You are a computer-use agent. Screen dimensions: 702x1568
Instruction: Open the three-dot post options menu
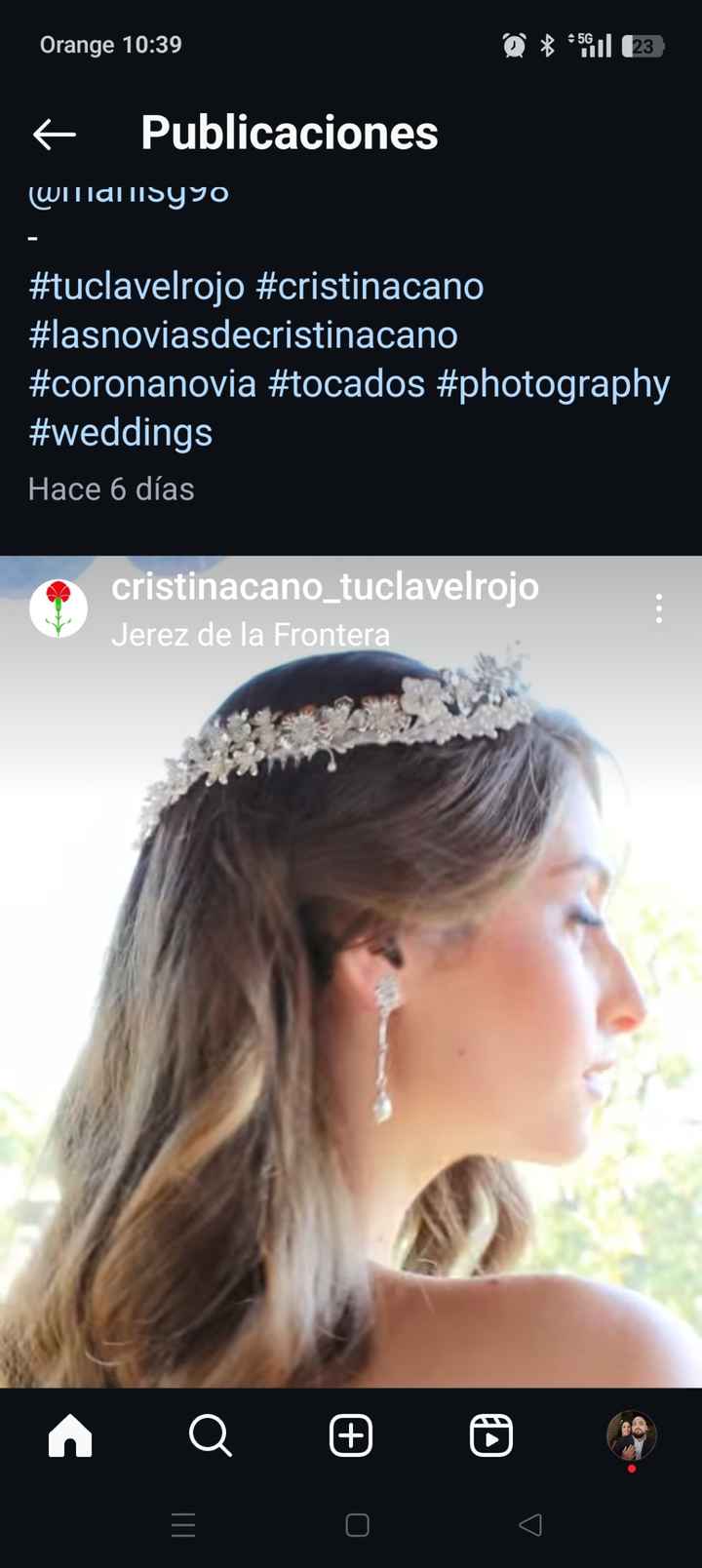coord(658,608)
